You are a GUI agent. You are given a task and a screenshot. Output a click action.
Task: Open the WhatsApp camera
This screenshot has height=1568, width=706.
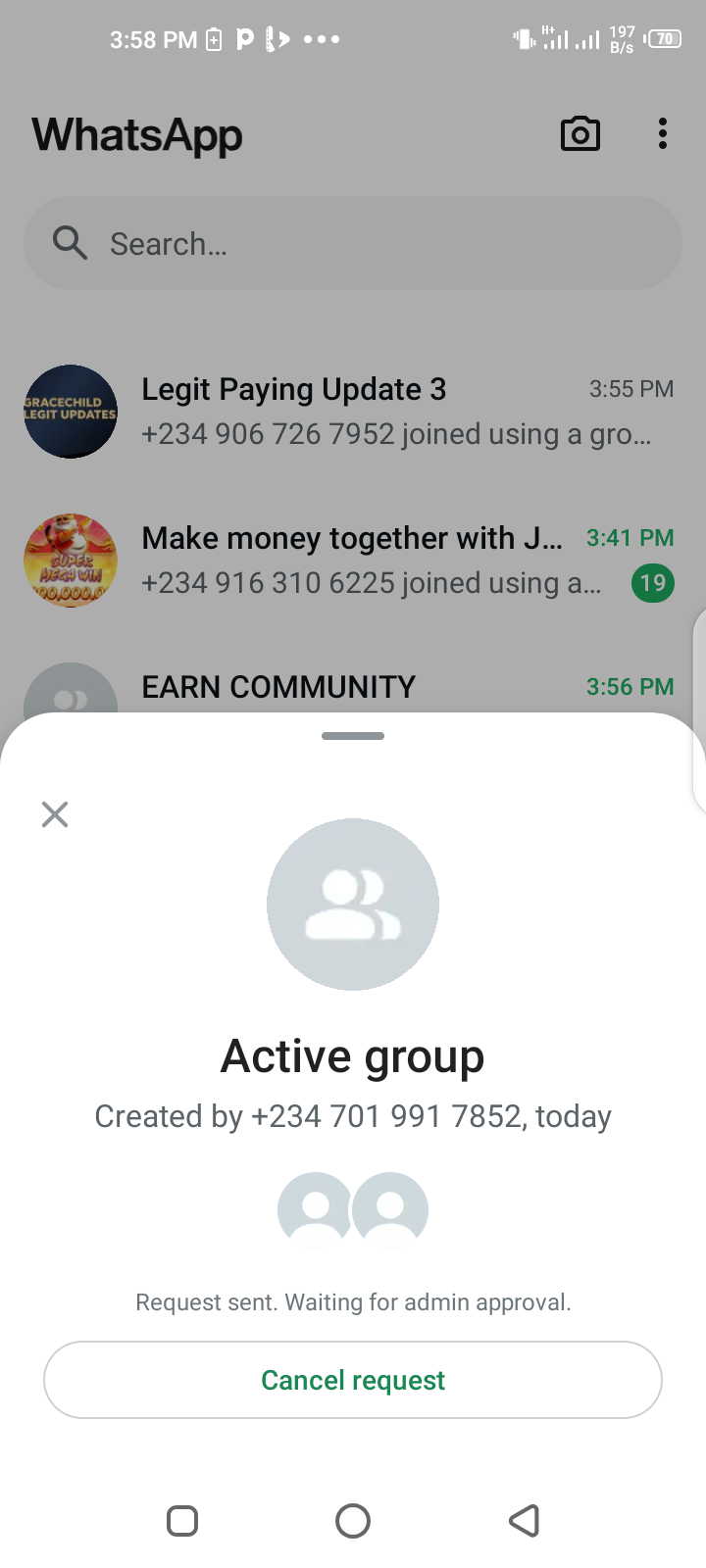(580, 134)
